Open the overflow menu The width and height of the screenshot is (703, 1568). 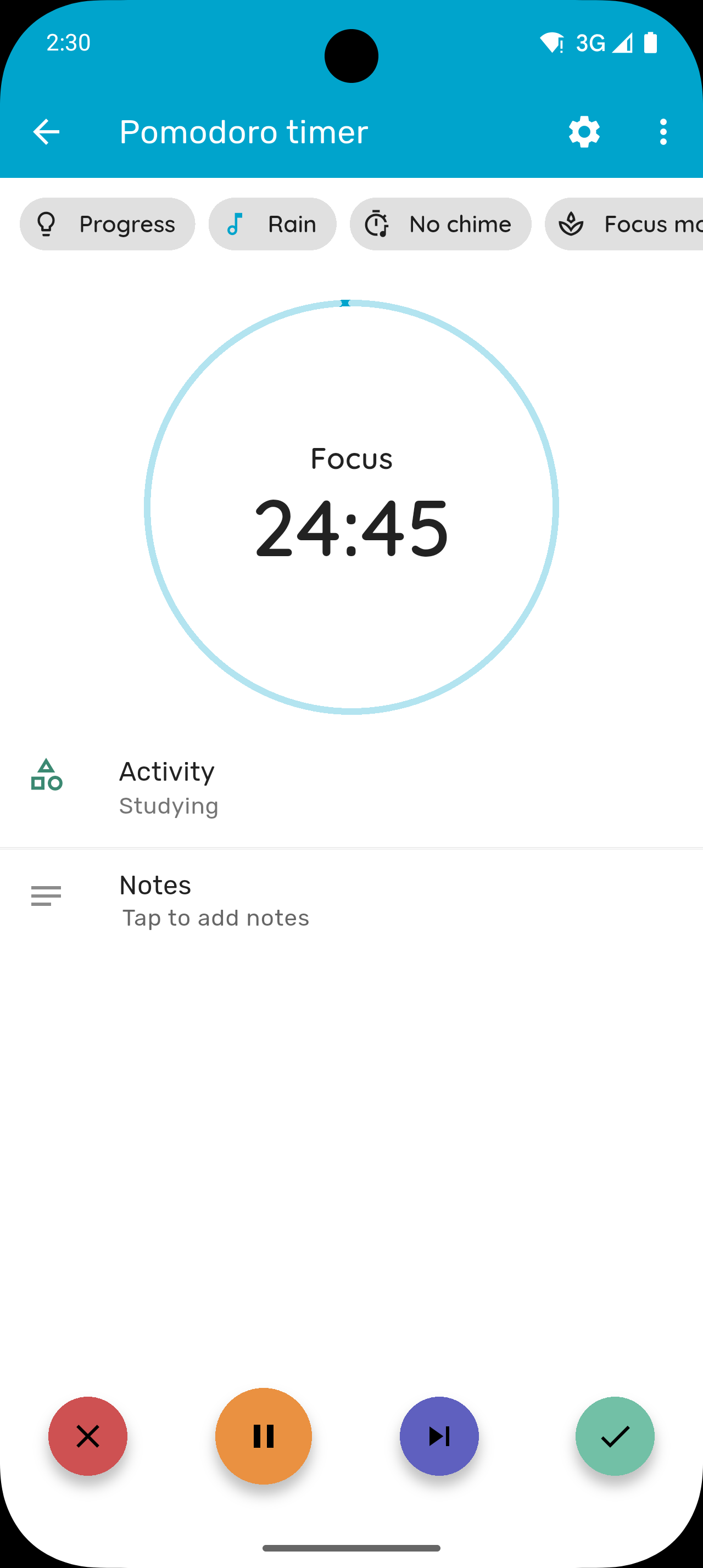663,132
